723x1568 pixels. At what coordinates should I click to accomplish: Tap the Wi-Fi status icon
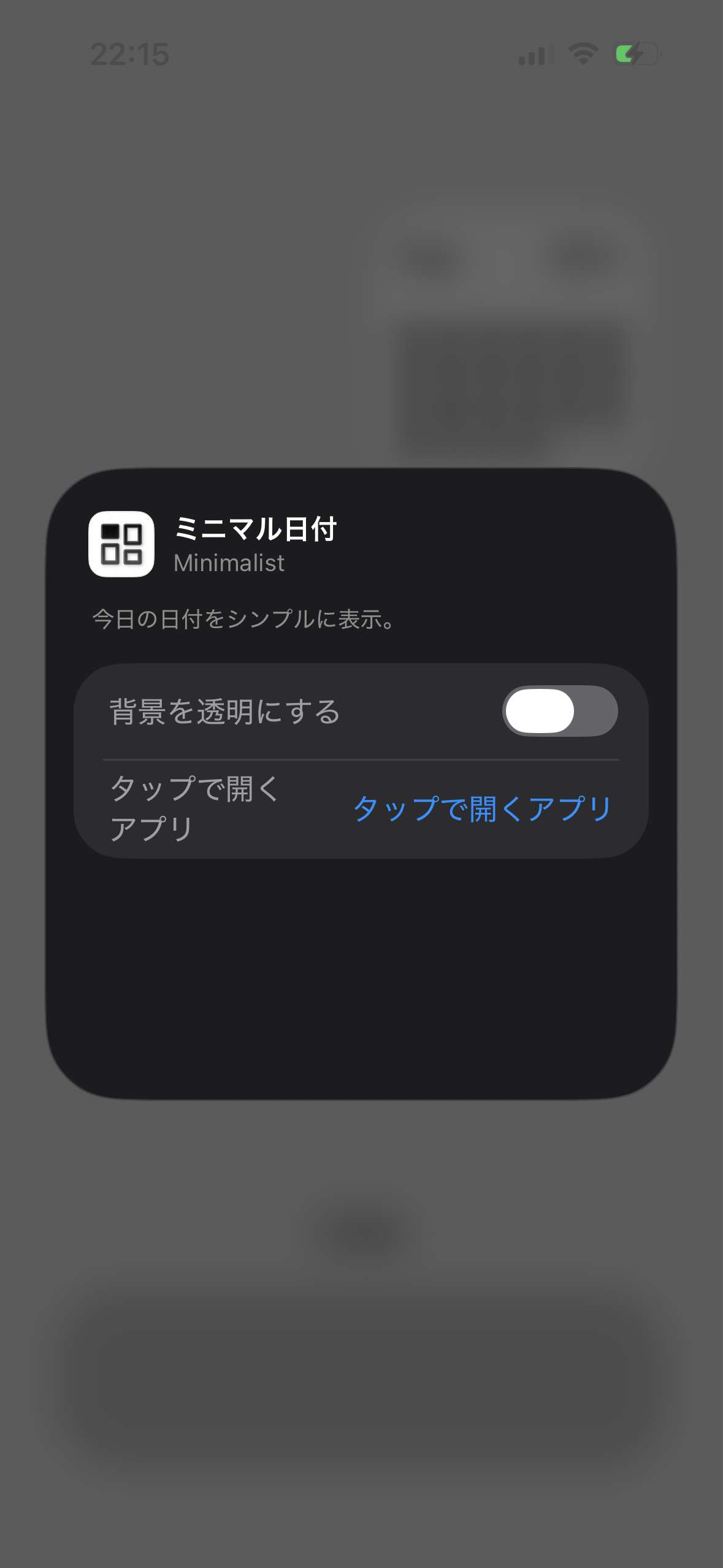pos(583,55)
